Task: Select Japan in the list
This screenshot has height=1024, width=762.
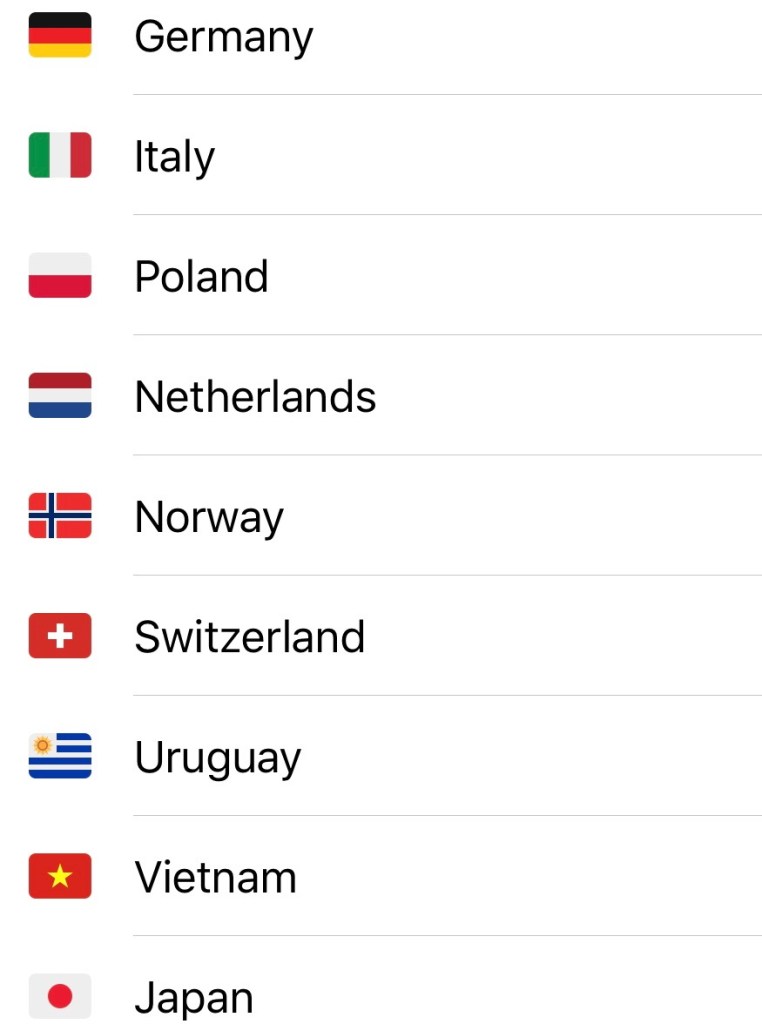Action: [x=194, y=997]
